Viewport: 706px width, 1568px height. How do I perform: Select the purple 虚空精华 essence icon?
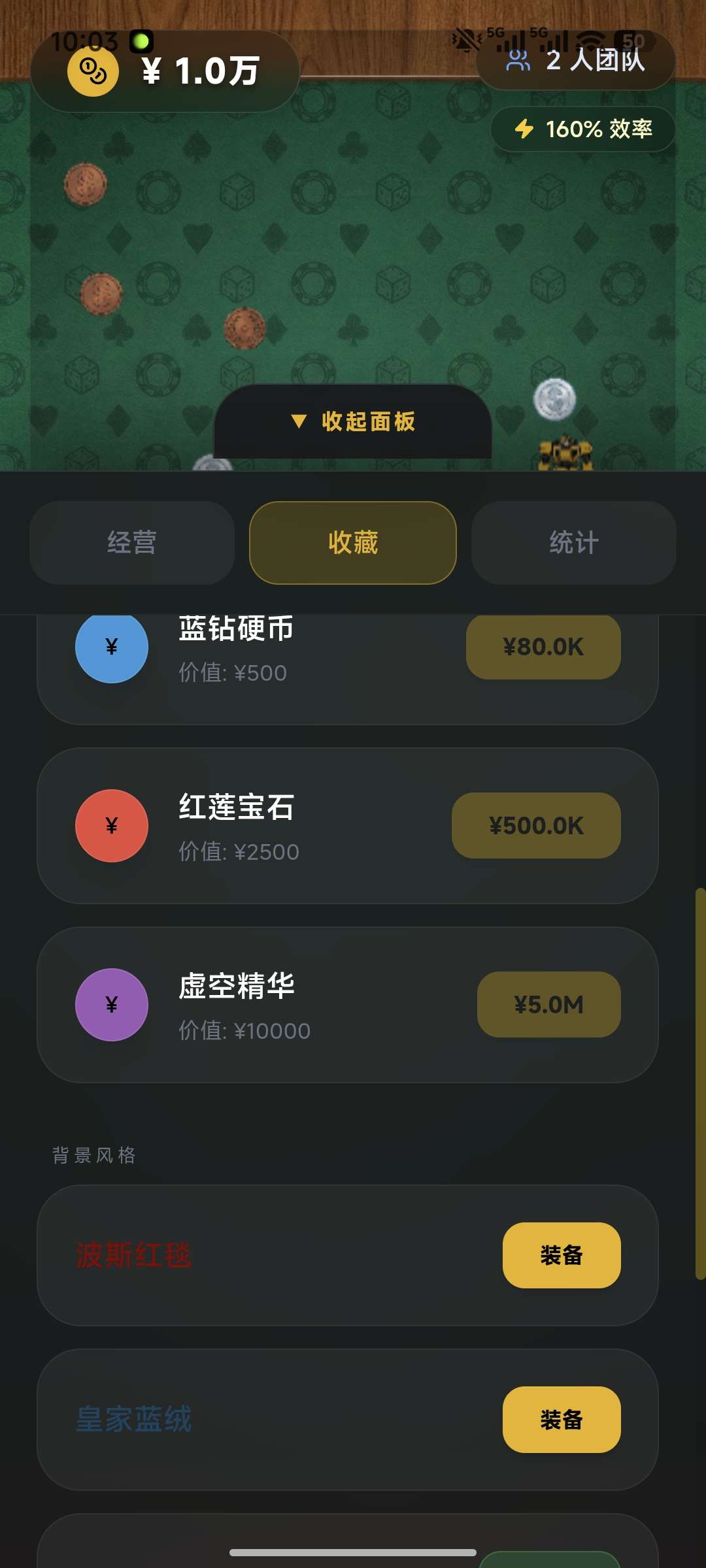pos(111,1004)
